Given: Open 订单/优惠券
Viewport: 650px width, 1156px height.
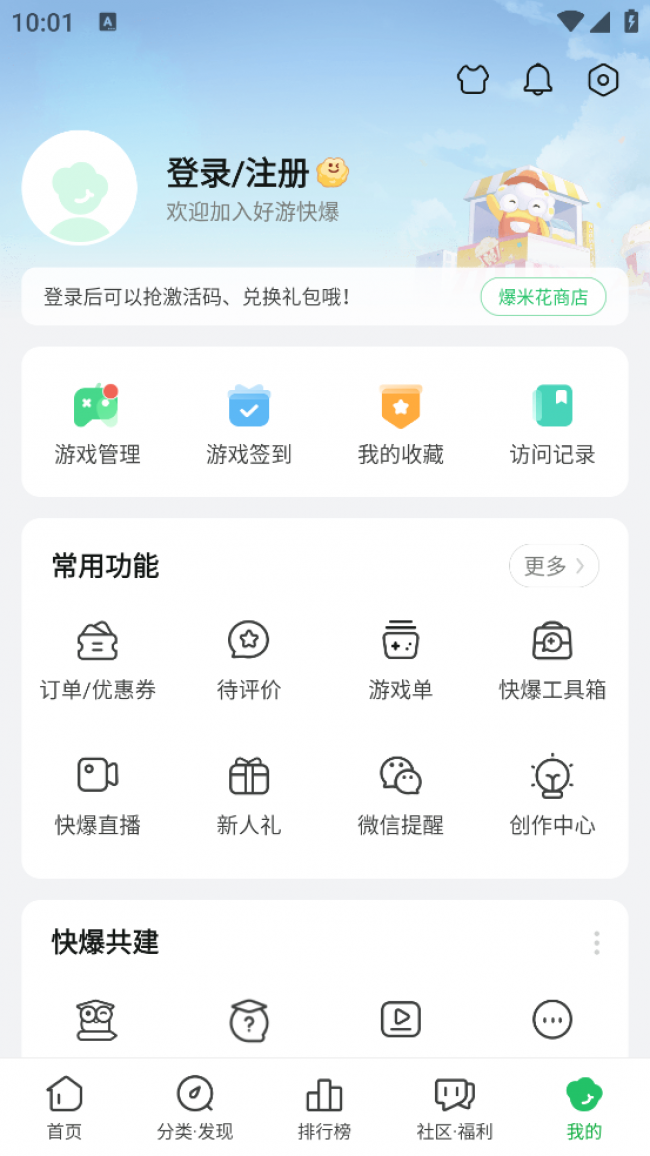Looking at the screenshot, I should 98,659.
